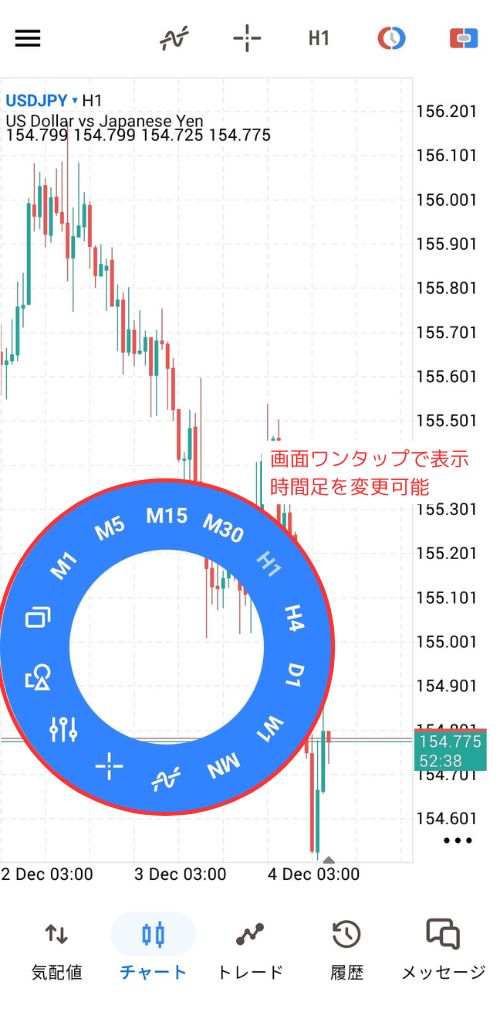Open the 履歴 history tab
This screenshot has width=500, height=1010.
(346, 949)
